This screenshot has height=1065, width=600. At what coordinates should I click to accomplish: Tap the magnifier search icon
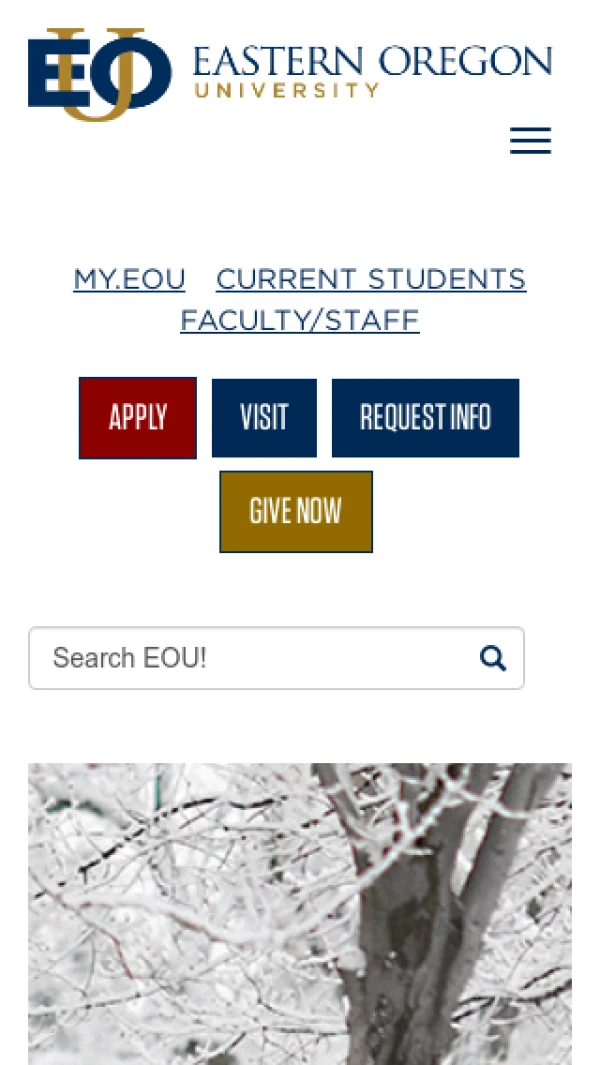click(493, 658)
